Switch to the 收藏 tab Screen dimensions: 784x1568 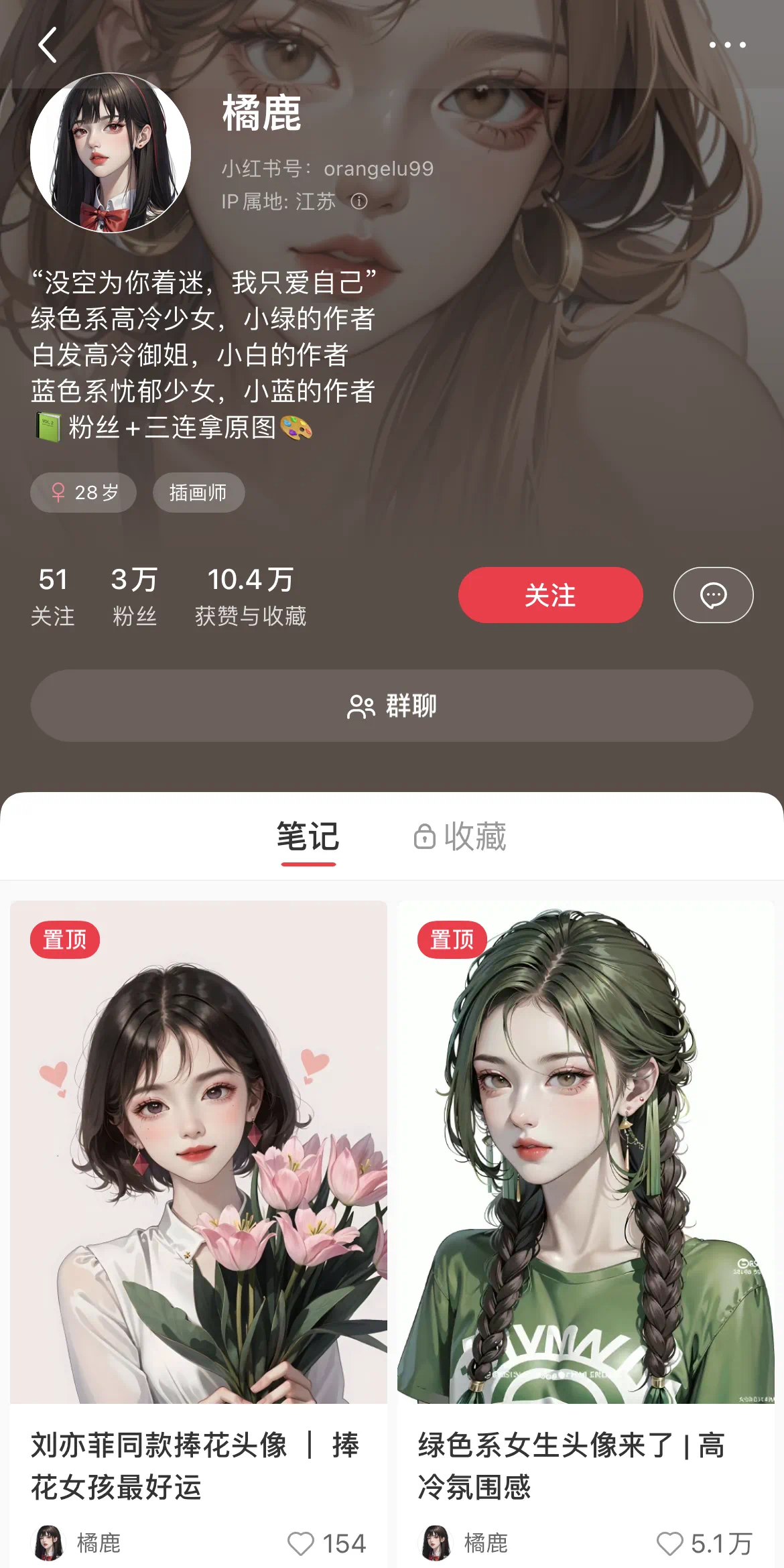tap(460, 837)
